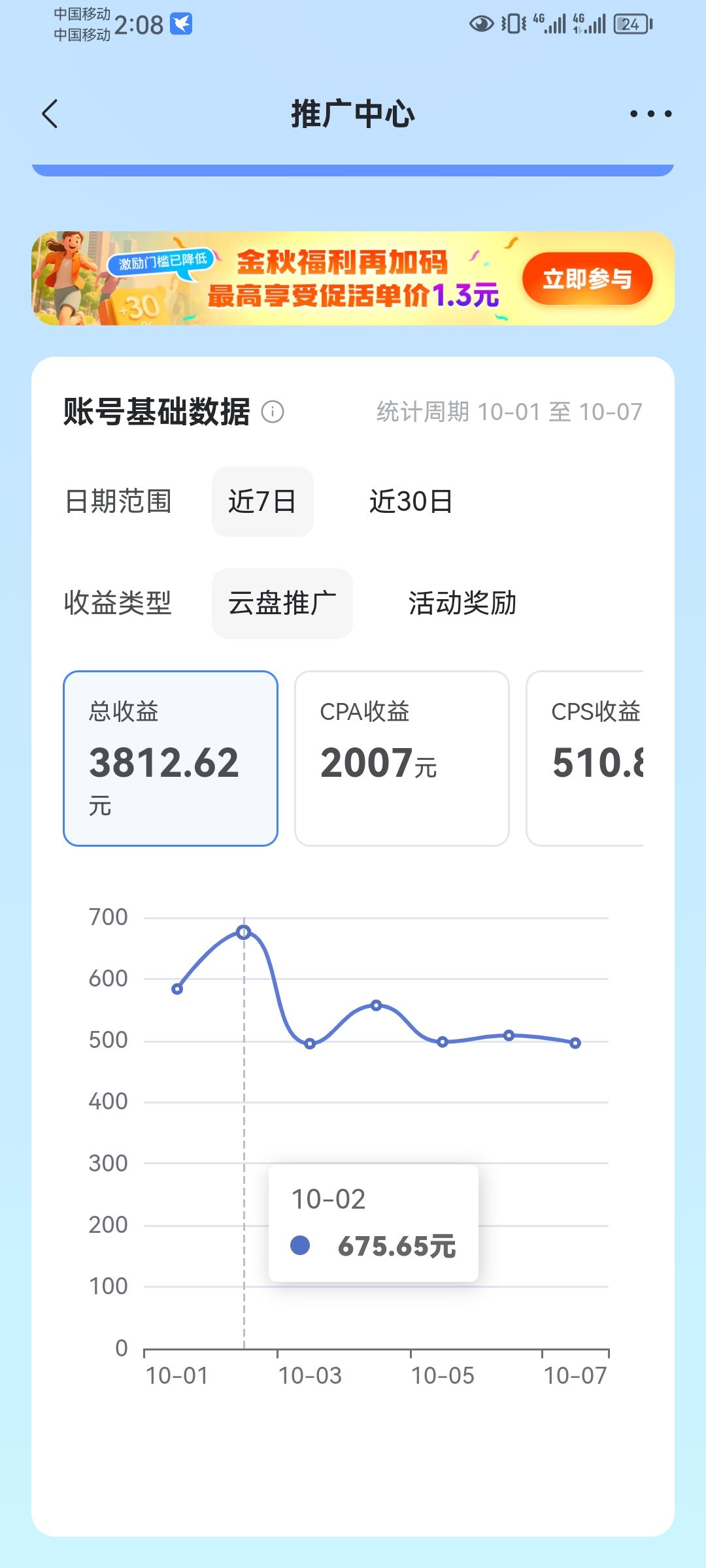Select the 近7日 date range
The image size is (706, 1568).
pyautogui.click(x=262, y=502)
